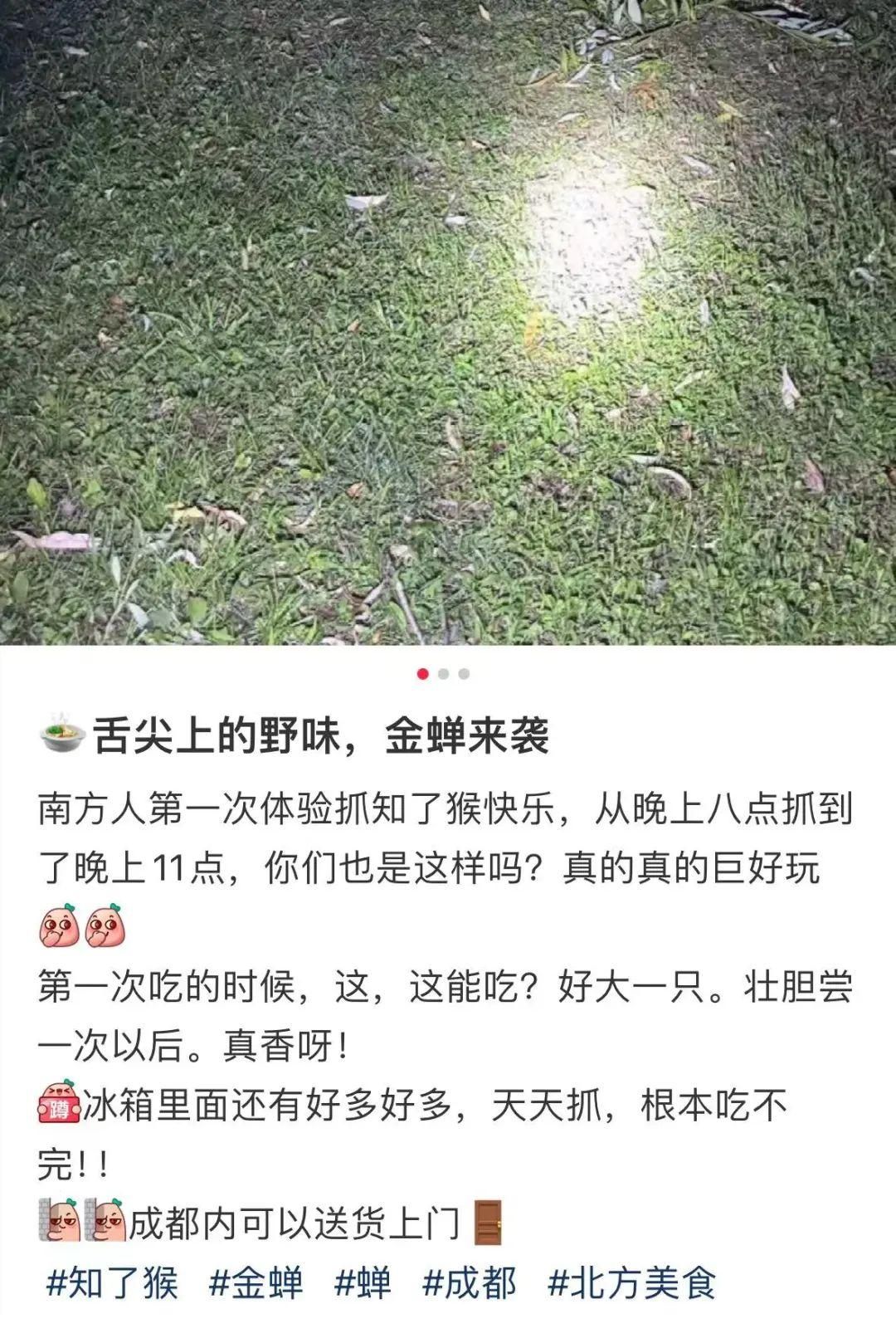Open the #北方美食 hashtag
The image size is (896, 1338).
tap(631, 1283)
